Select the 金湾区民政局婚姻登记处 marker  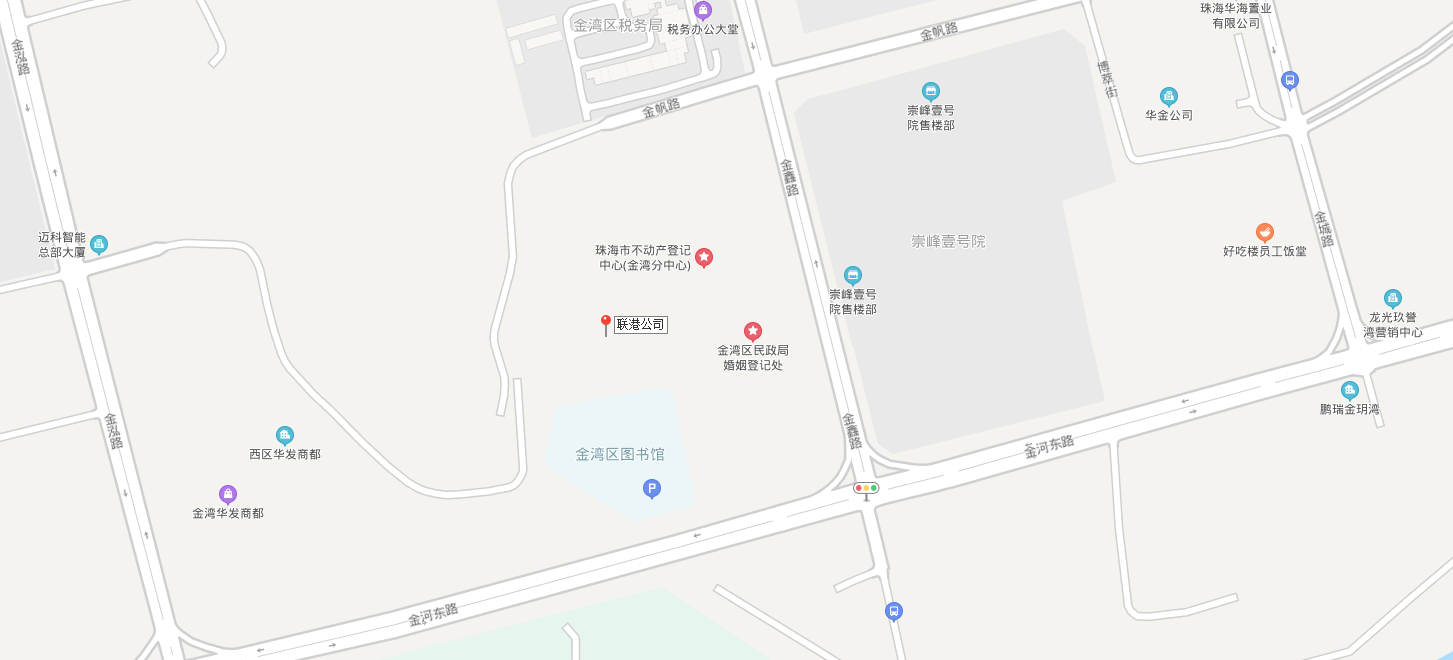[x=753, y=331]
